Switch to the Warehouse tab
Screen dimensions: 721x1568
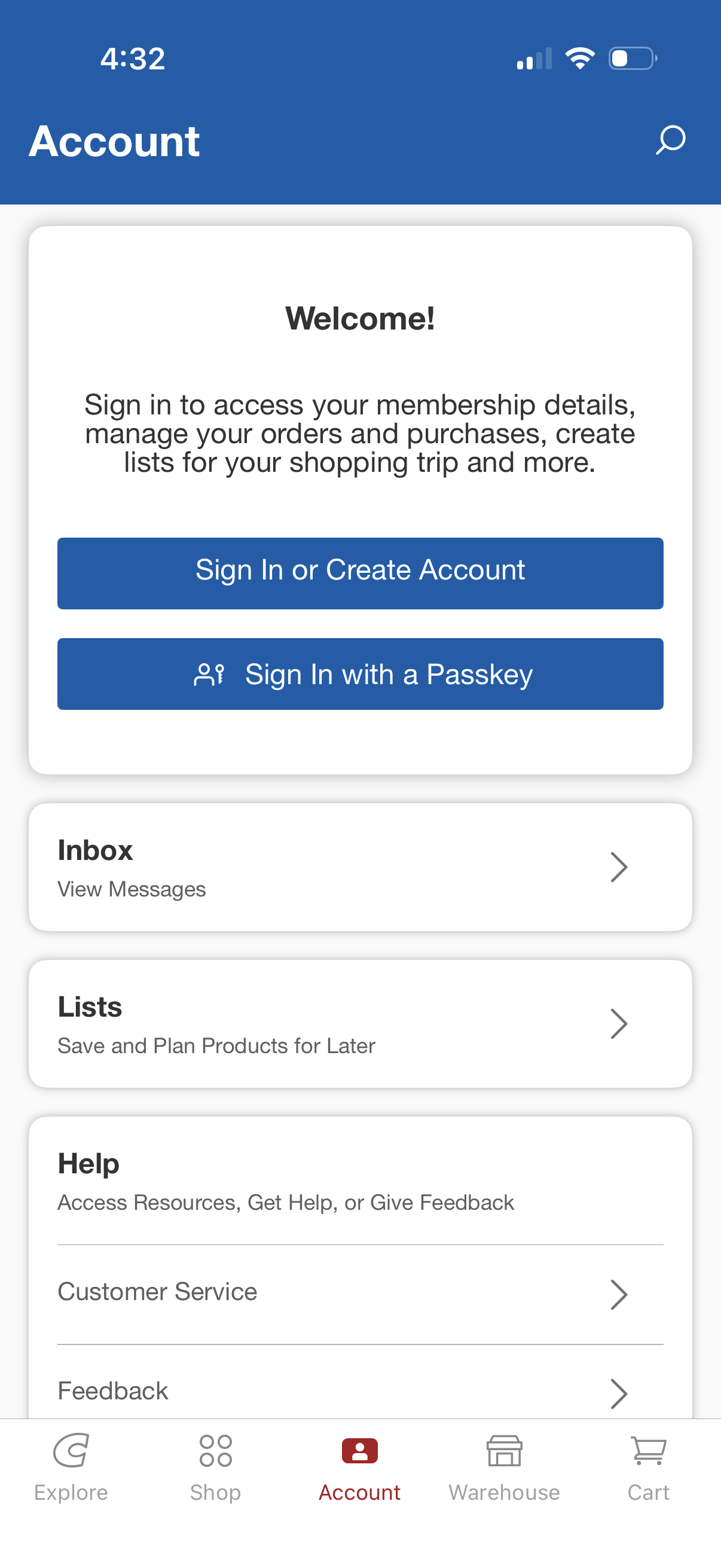tap(504, 1473)
